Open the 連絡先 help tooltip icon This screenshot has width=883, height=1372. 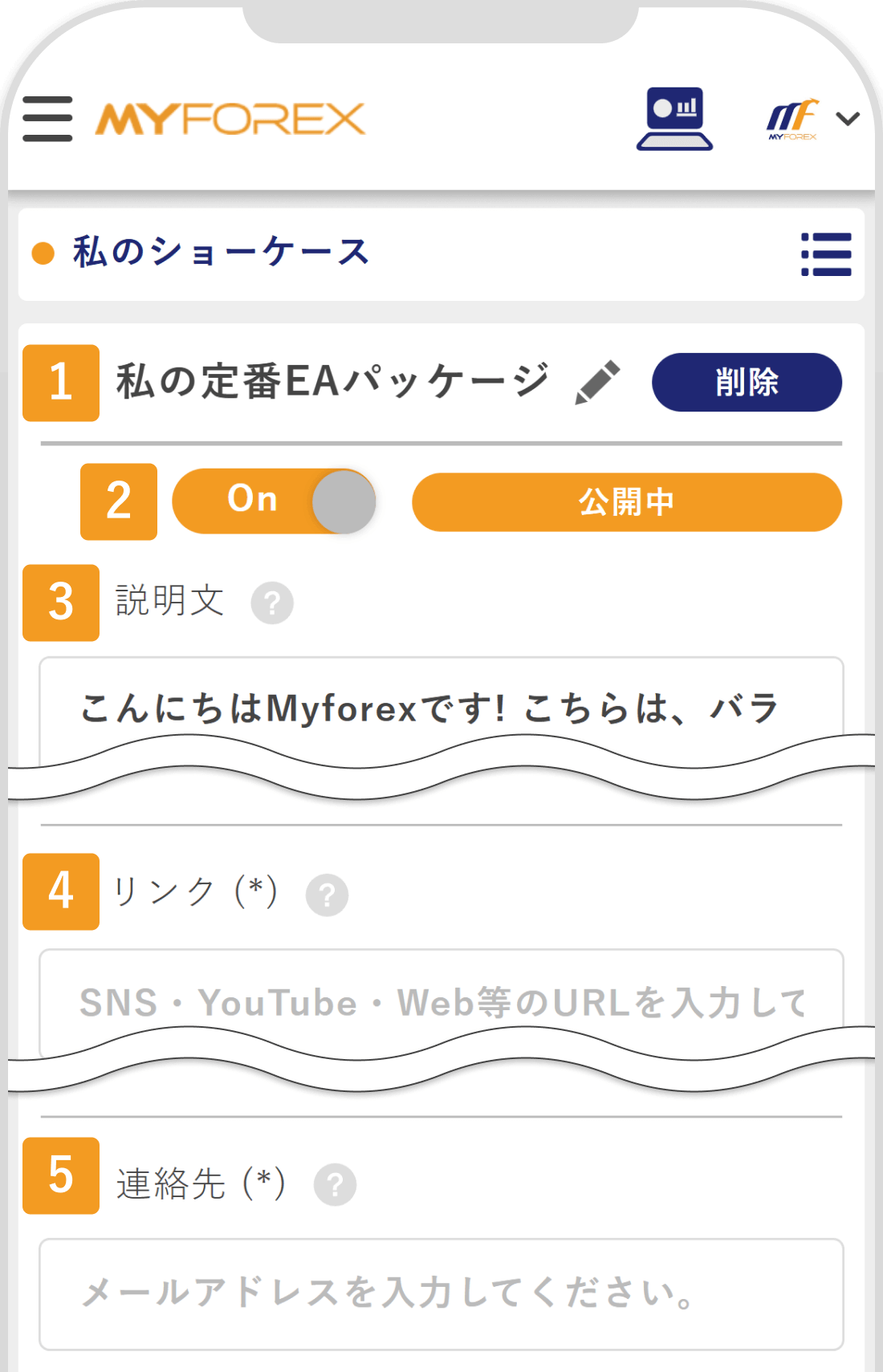point(336,1183)
